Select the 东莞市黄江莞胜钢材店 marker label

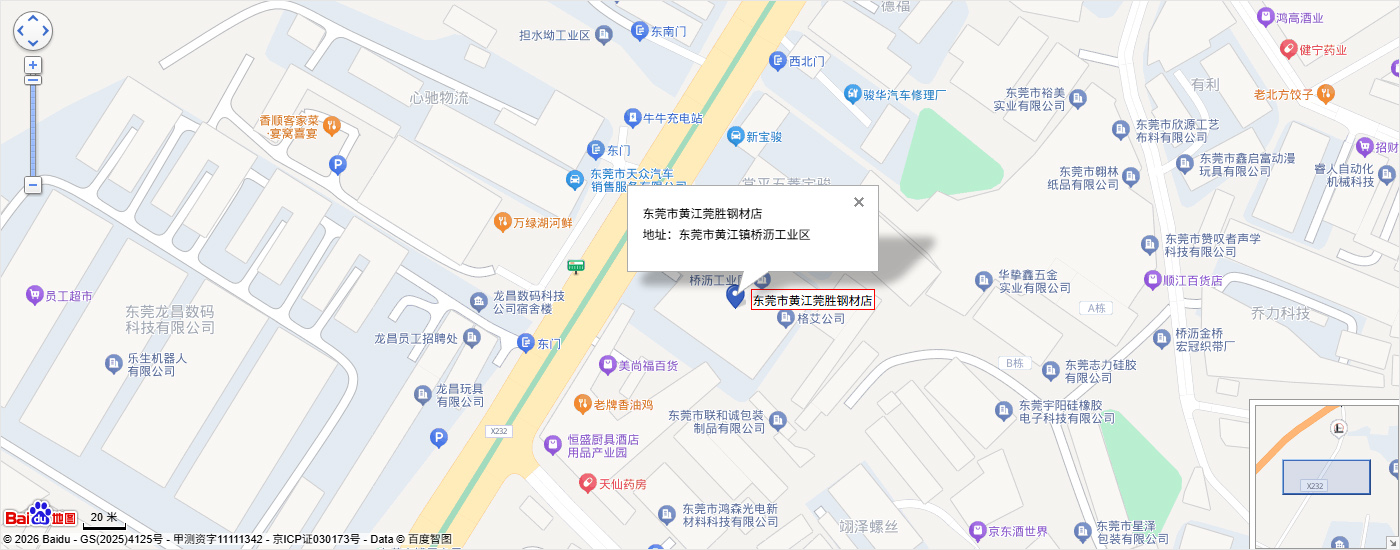812,300
